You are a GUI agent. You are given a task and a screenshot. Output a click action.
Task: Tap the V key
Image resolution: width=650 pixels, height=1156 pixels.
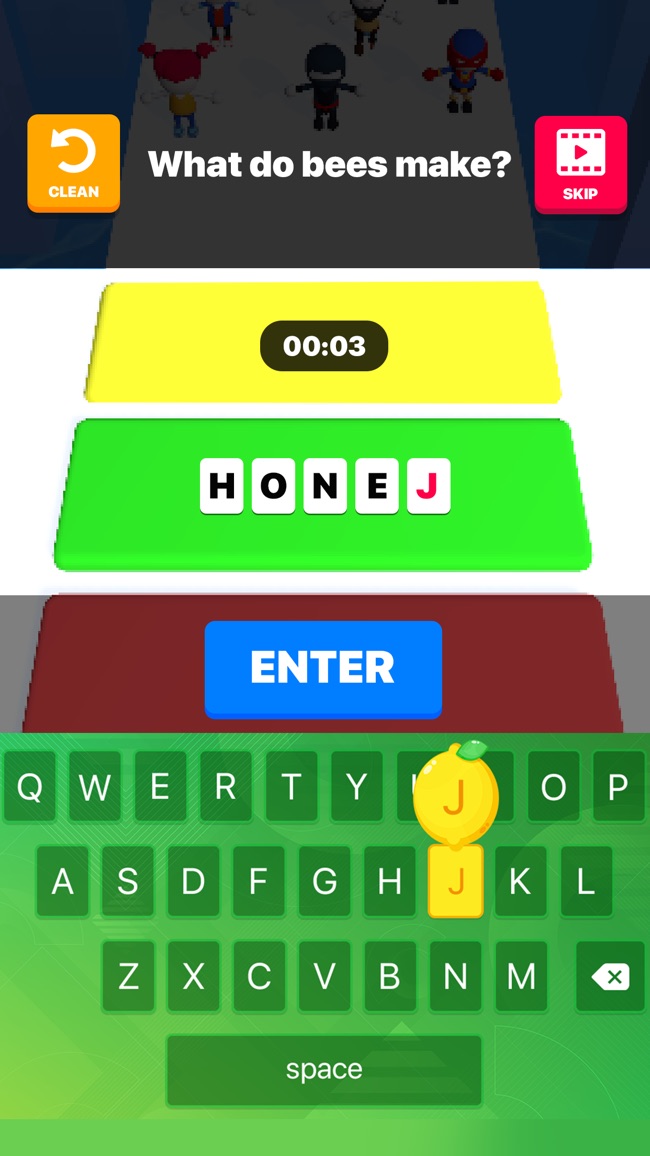pyautogui.click(x=324, y=976)
